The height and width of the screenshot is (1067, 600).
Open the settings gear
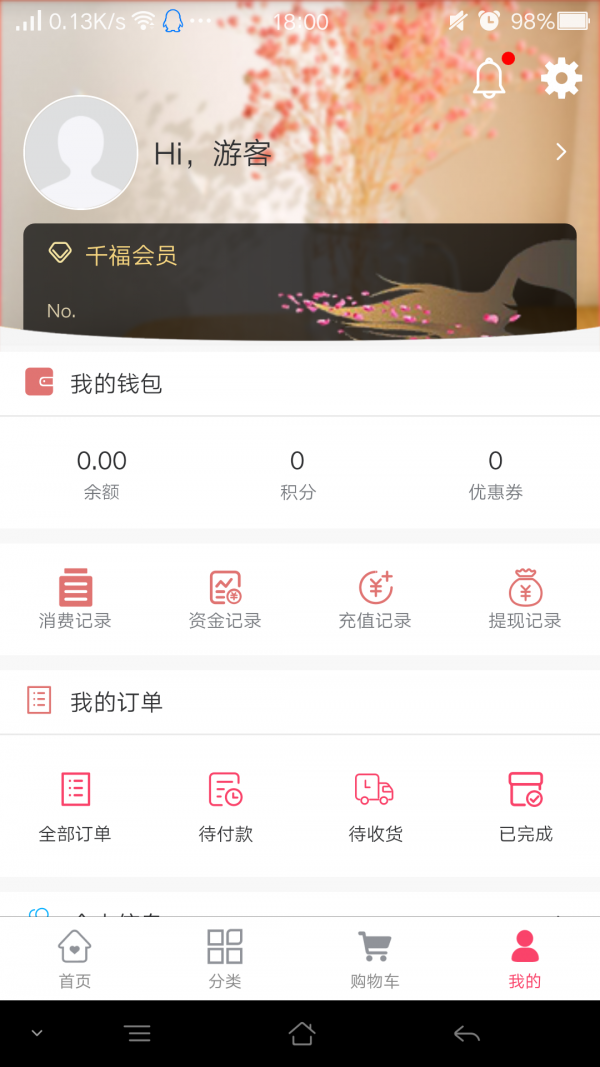[561, 78]
